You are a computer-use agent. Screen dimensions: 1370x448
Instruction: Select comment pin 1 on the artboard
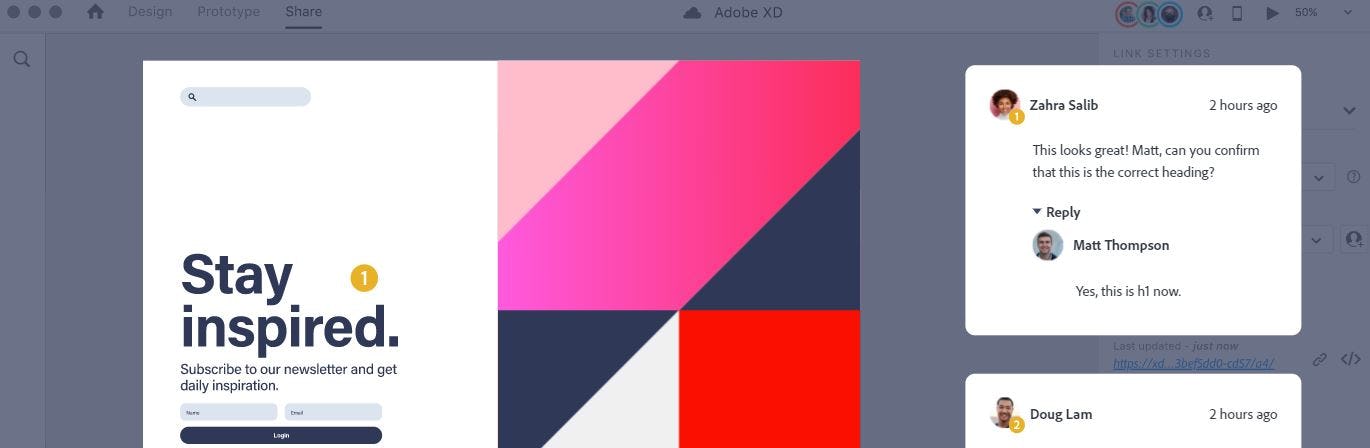[364, 278]
